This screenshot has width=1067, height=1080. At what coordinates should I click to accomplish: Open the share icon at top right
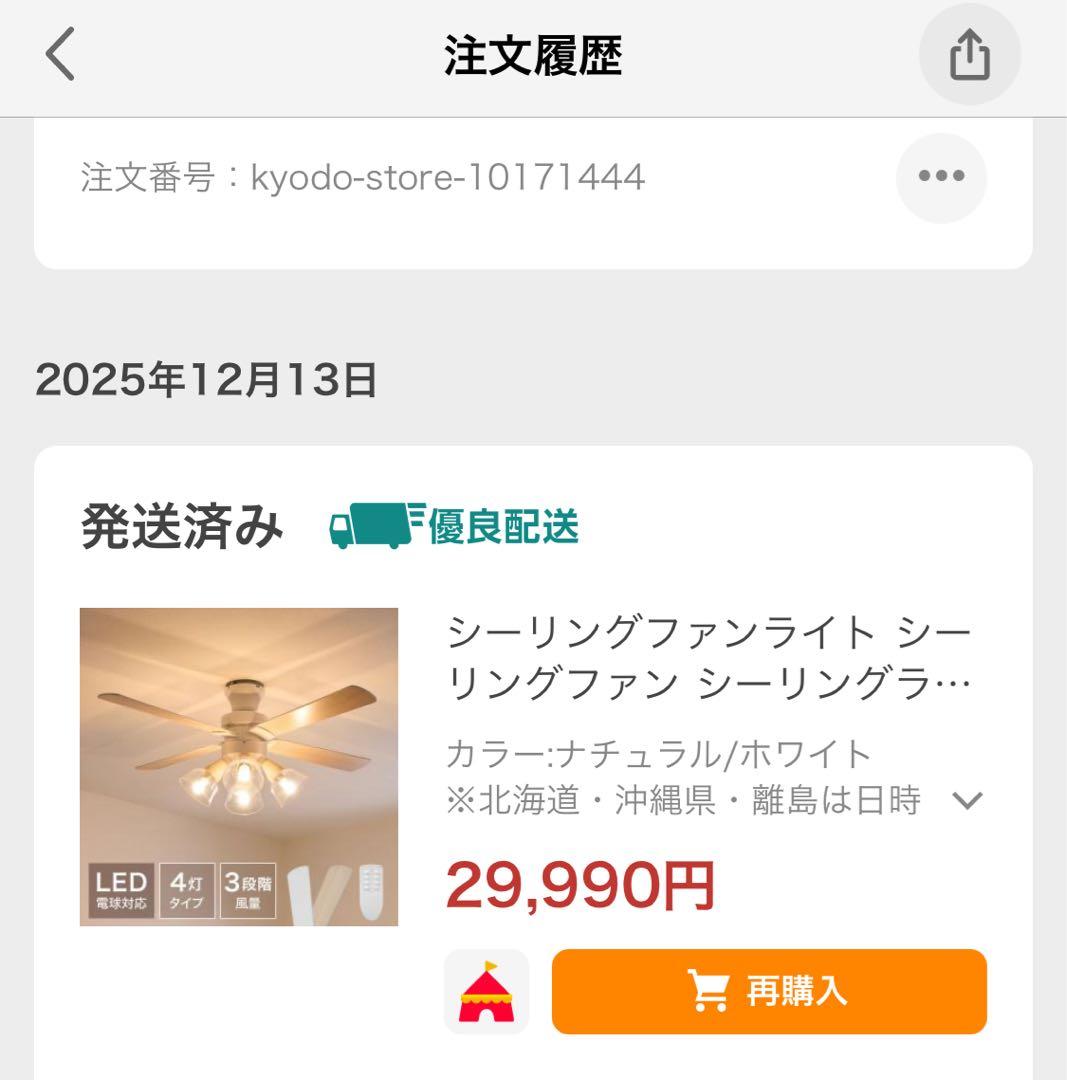967,54
